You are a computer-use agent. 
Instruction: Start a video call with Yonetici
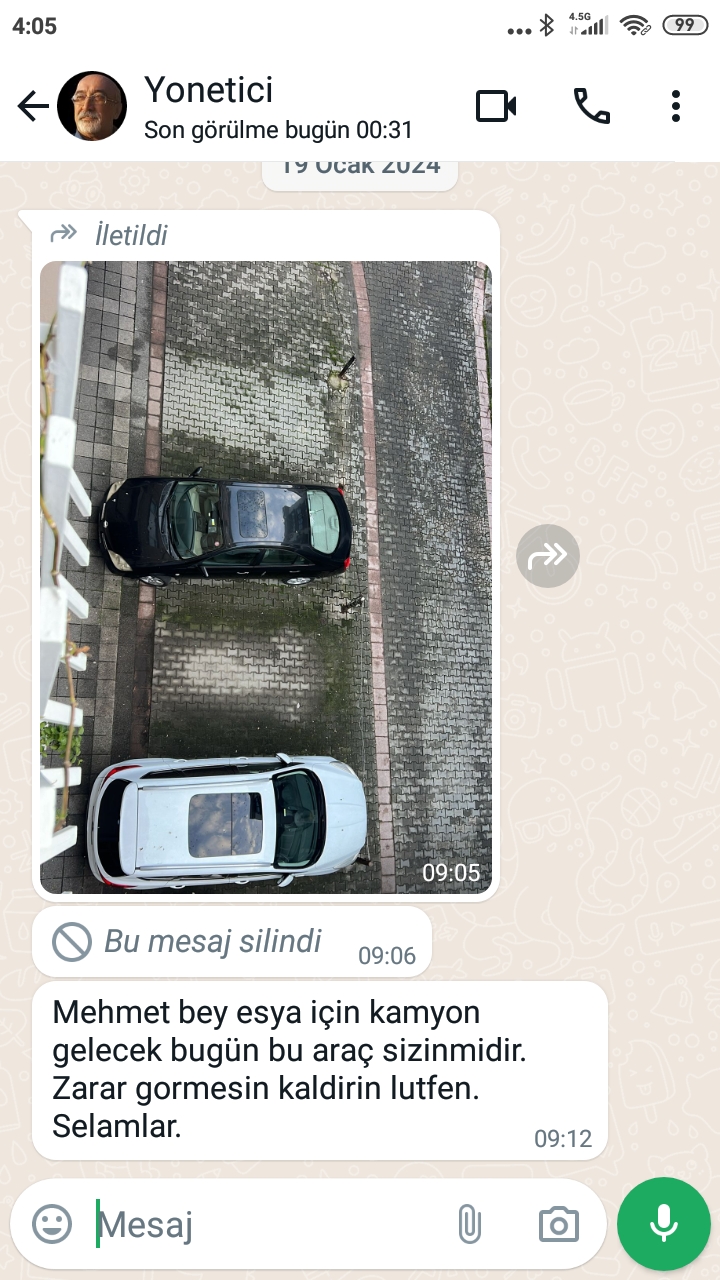tap(496, 106)
